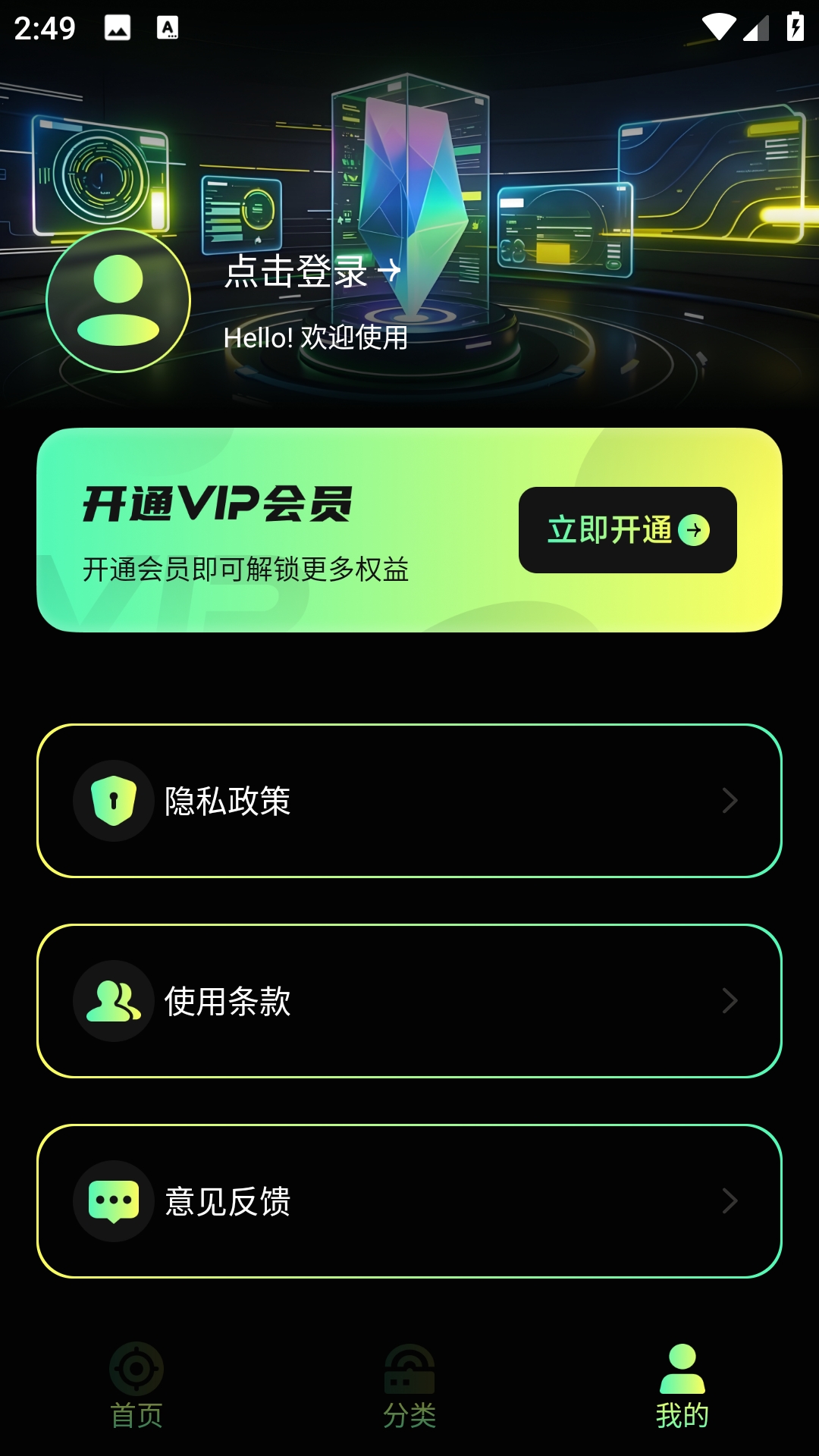This screenshot has width=819, height=1456.
Task: Expand 意见反馈 via its right chevron
Action: click(730, 1200)
